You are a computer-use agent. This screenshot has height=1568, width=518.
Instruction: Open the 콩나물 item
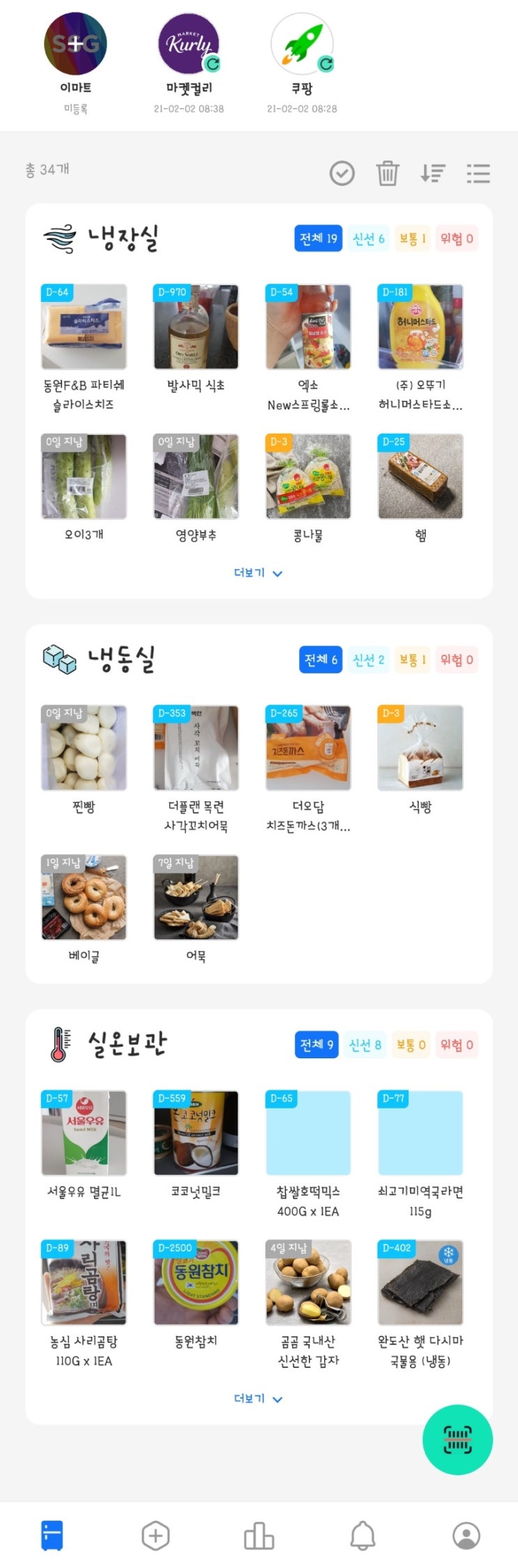(308, 477)
